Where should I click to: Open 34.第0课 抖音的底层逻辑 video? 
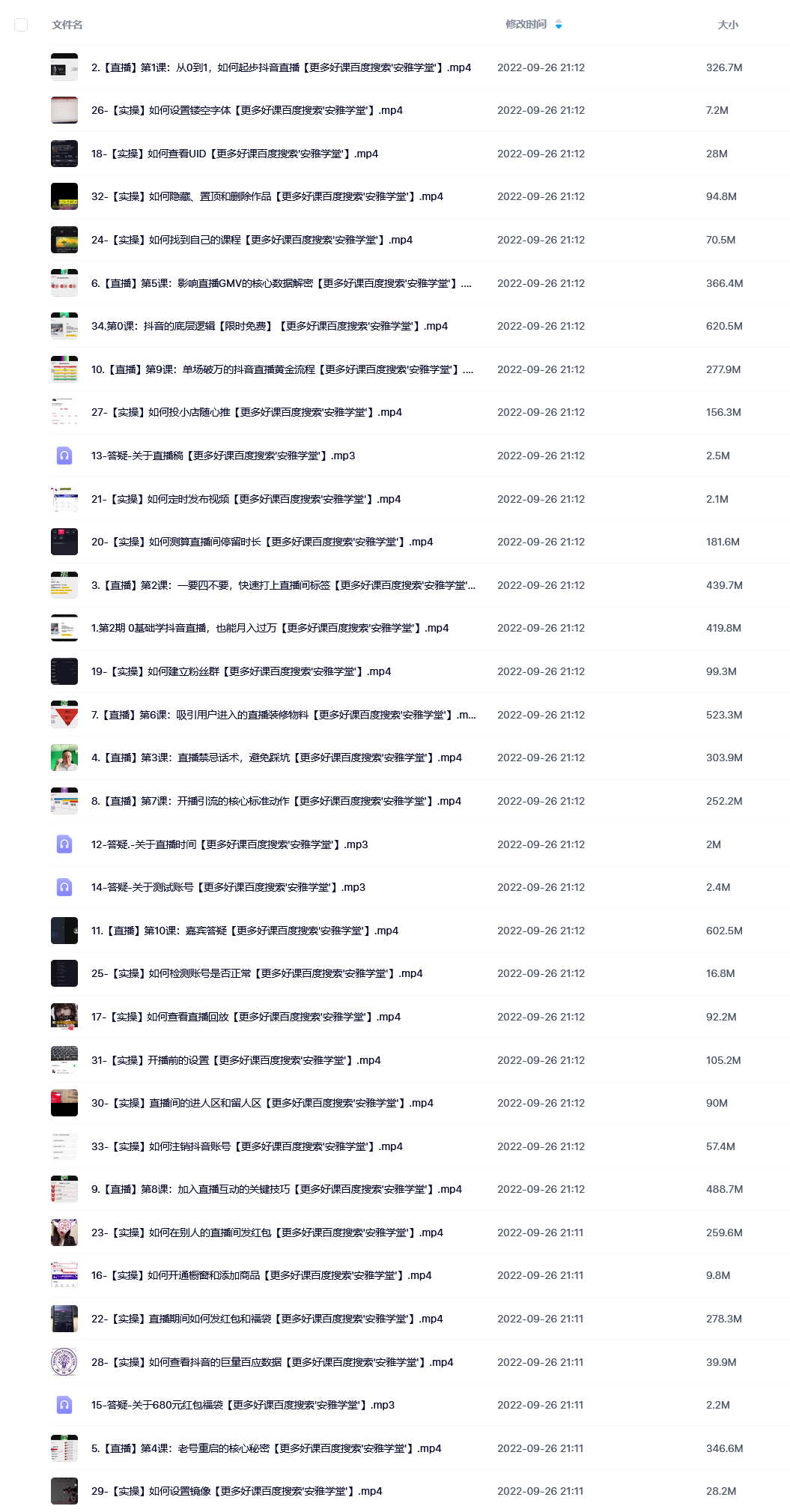[270, 326]
